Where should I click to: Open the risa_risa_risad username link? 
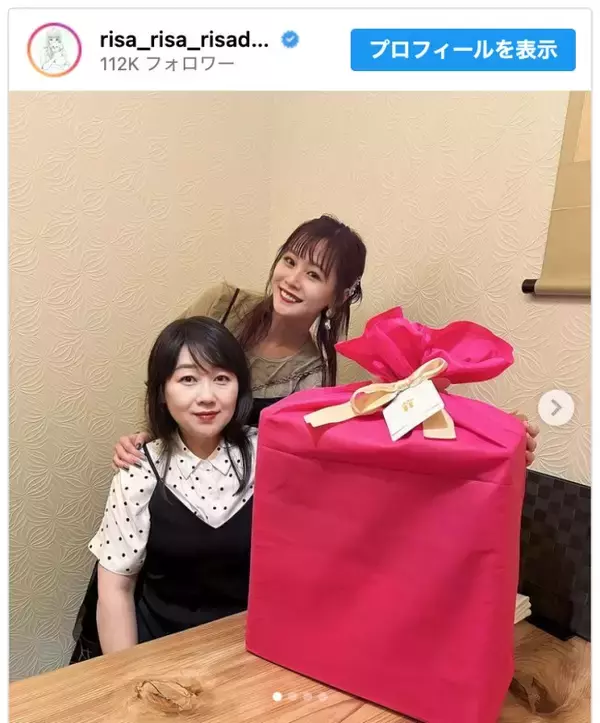pyautogui.click(x=185, y=39)
